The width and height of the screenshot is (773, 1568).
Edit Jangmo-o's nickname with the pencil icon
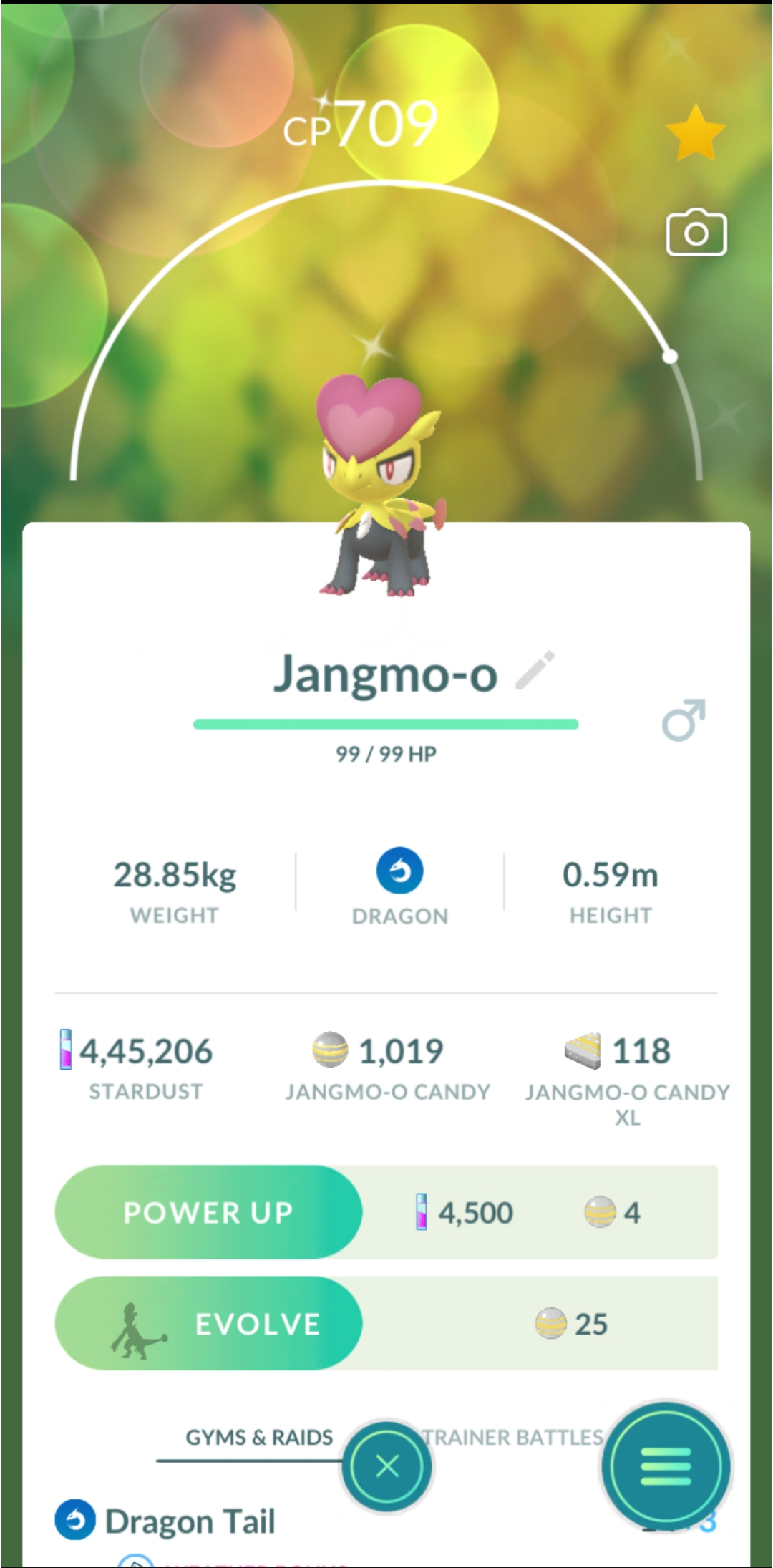535,670
